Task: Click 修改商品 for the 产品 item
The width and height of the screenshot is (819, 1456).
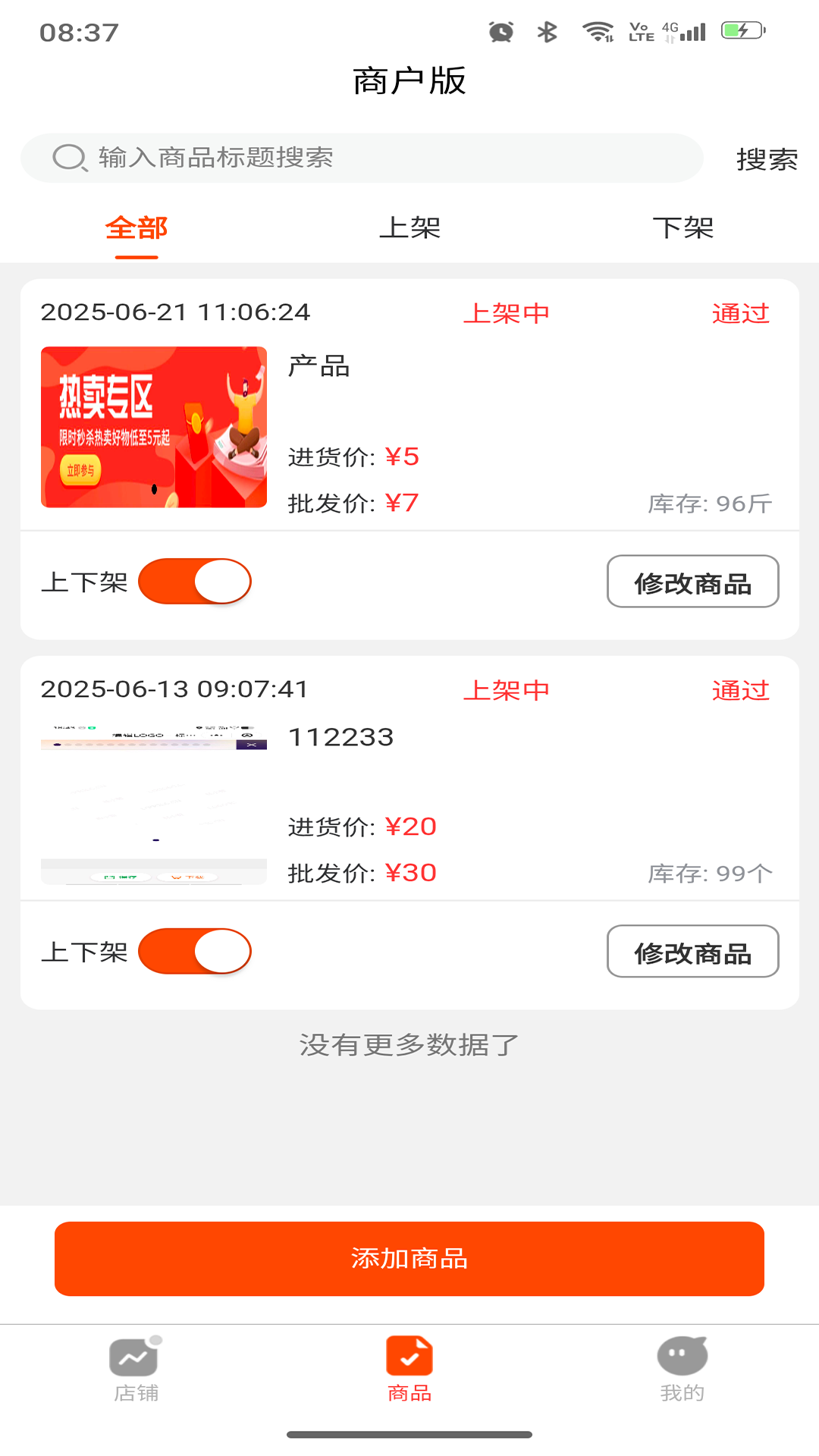Action: (x=692, y=581)
